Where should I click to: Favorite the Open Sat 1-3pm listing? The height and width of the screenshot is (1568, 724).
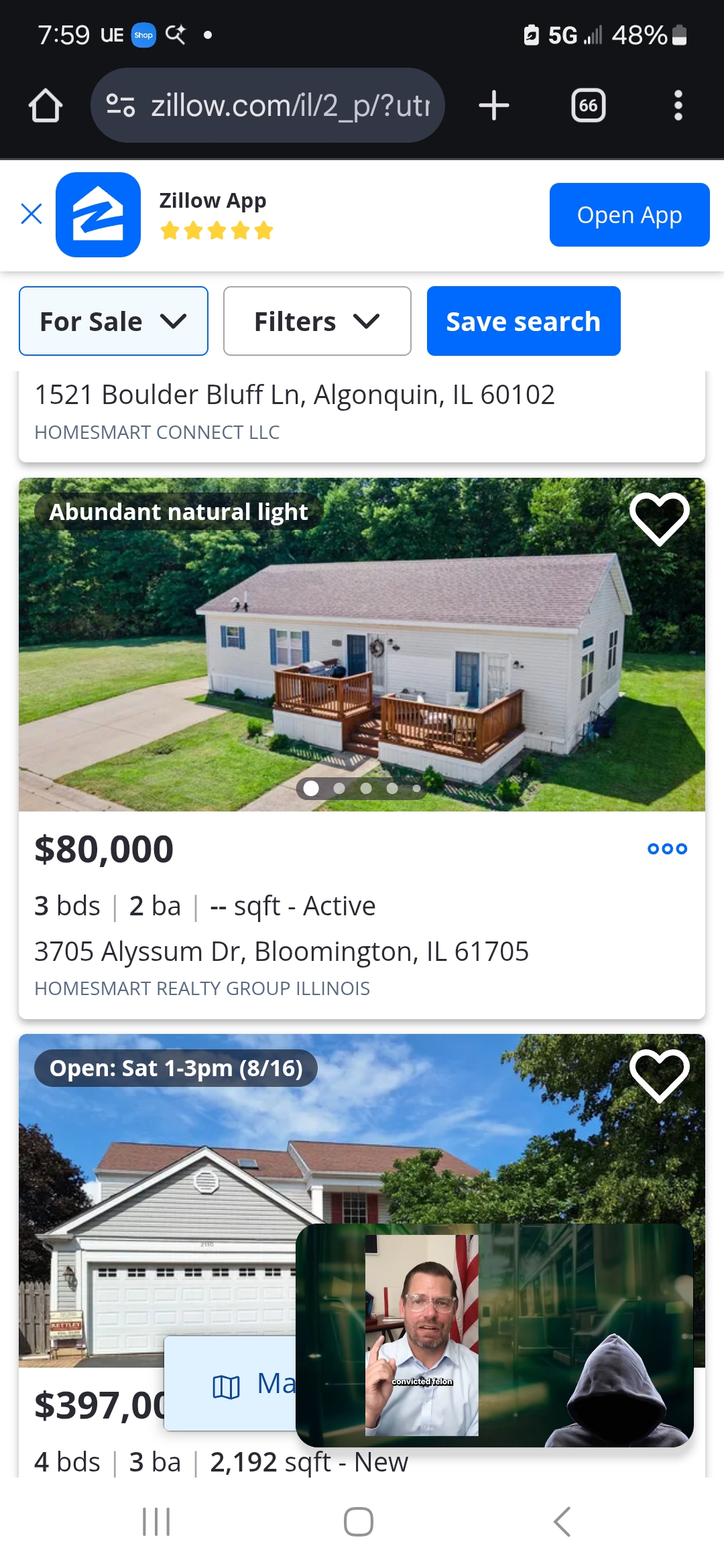(x=659, y=1075)
